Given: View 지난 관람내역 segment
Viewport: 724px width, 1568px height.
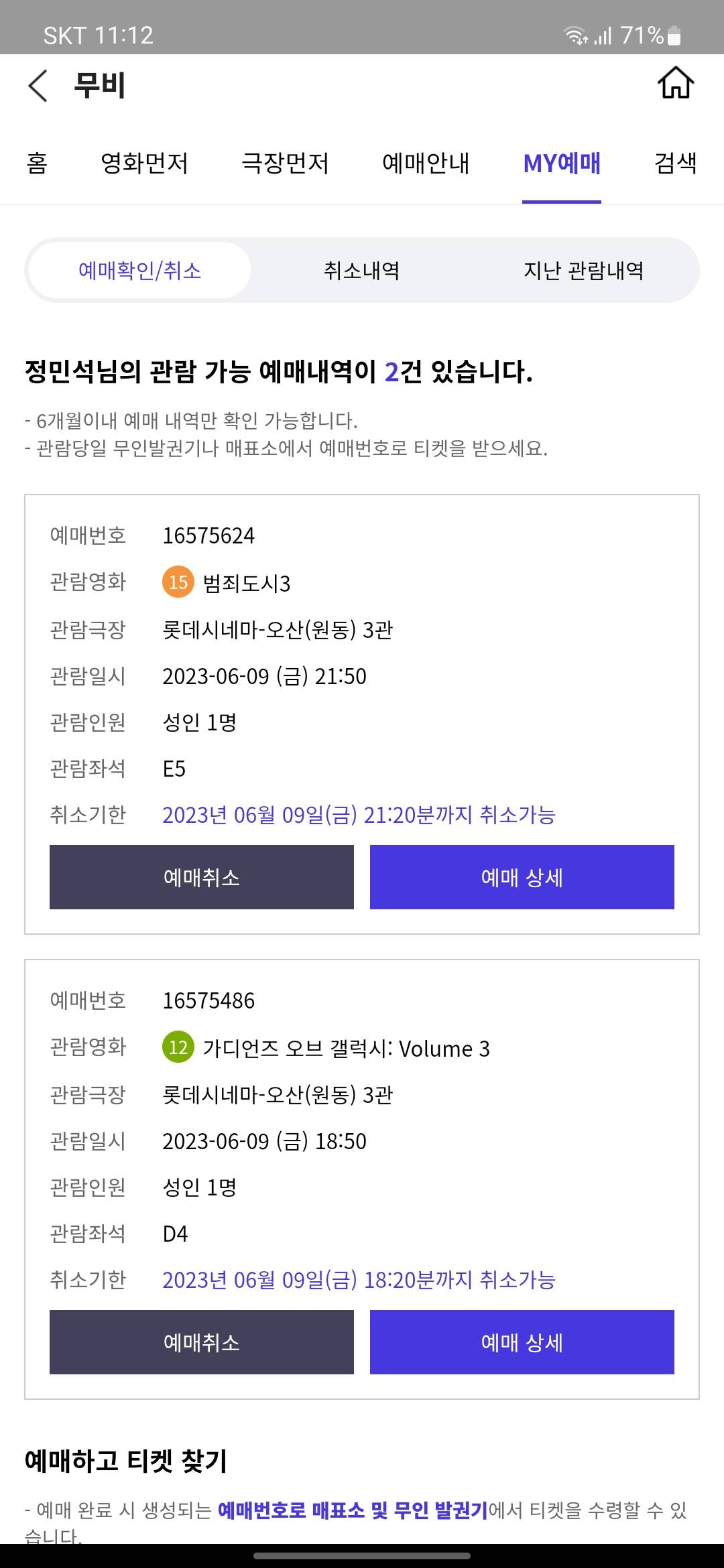Looking at the screenshot, I should pyautogui.click(x=584, y=270).
